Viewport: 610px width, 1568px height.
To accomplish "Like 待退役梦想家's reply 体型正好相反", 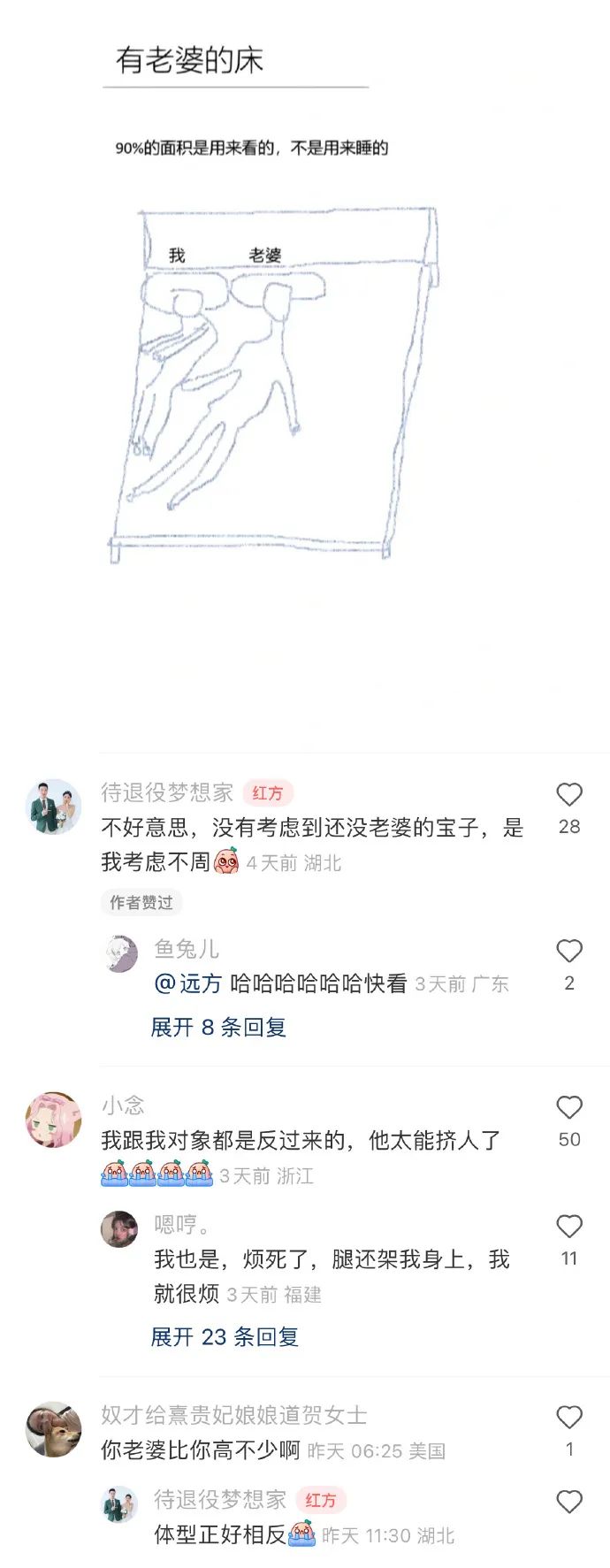I will (568, 1502).
